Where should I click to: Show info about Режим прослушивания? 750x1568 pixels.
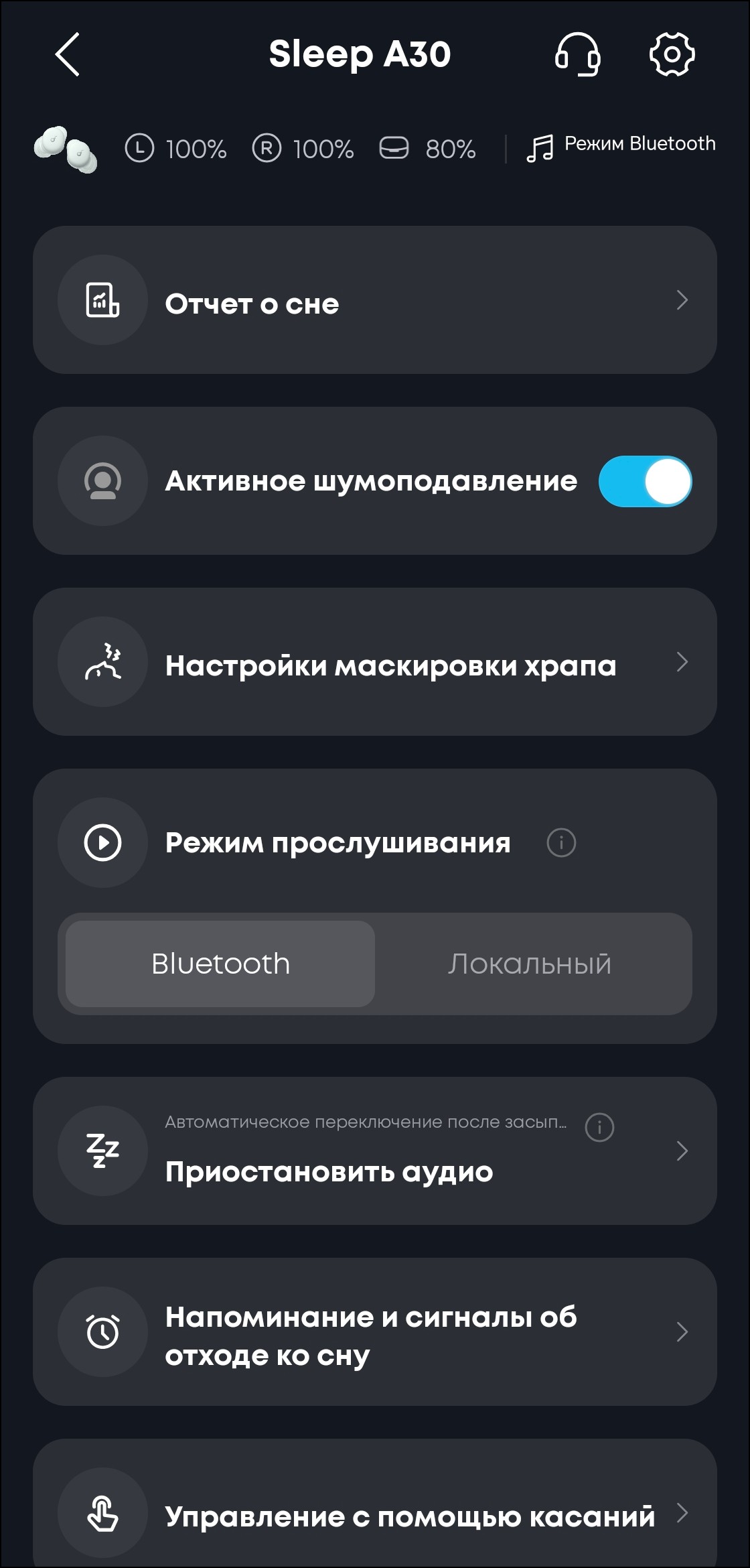[x=561, y=842]
